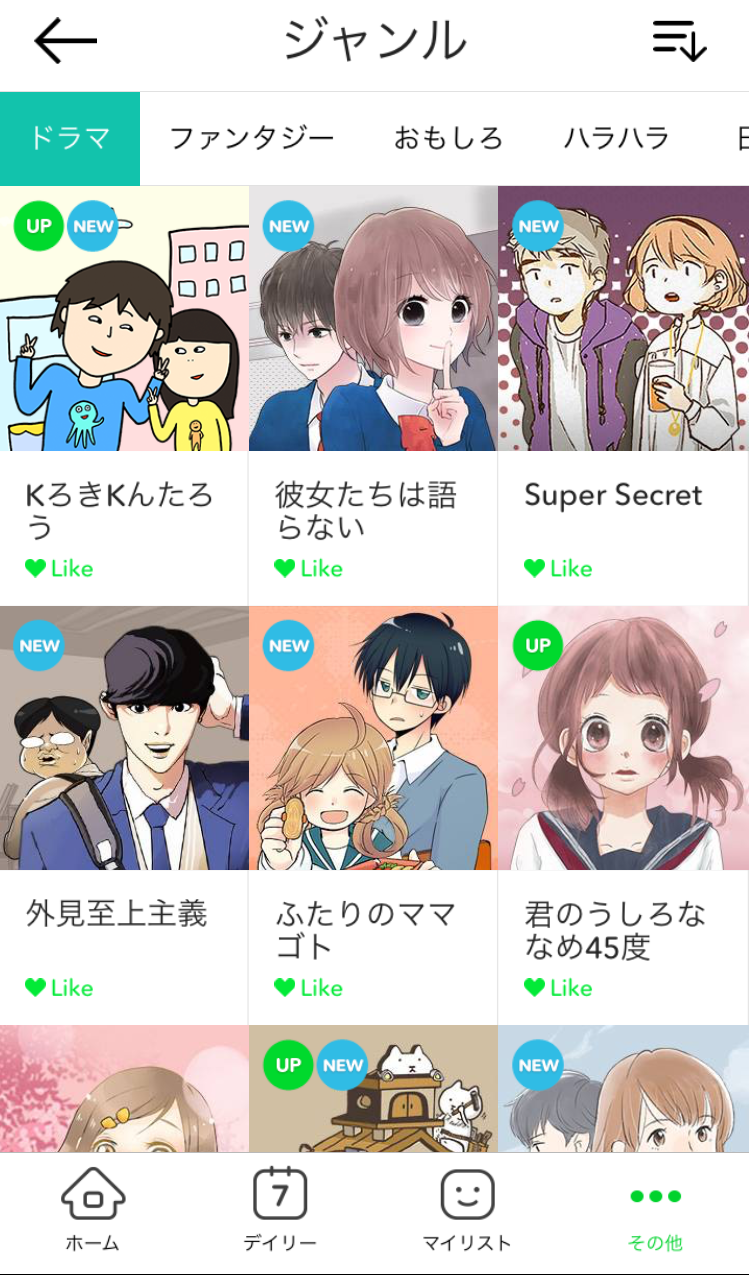Image resolution: width=749 pixels, height=1275 pixels.
Task: Go back using the arrow
Action: click(x=65, y=42)
